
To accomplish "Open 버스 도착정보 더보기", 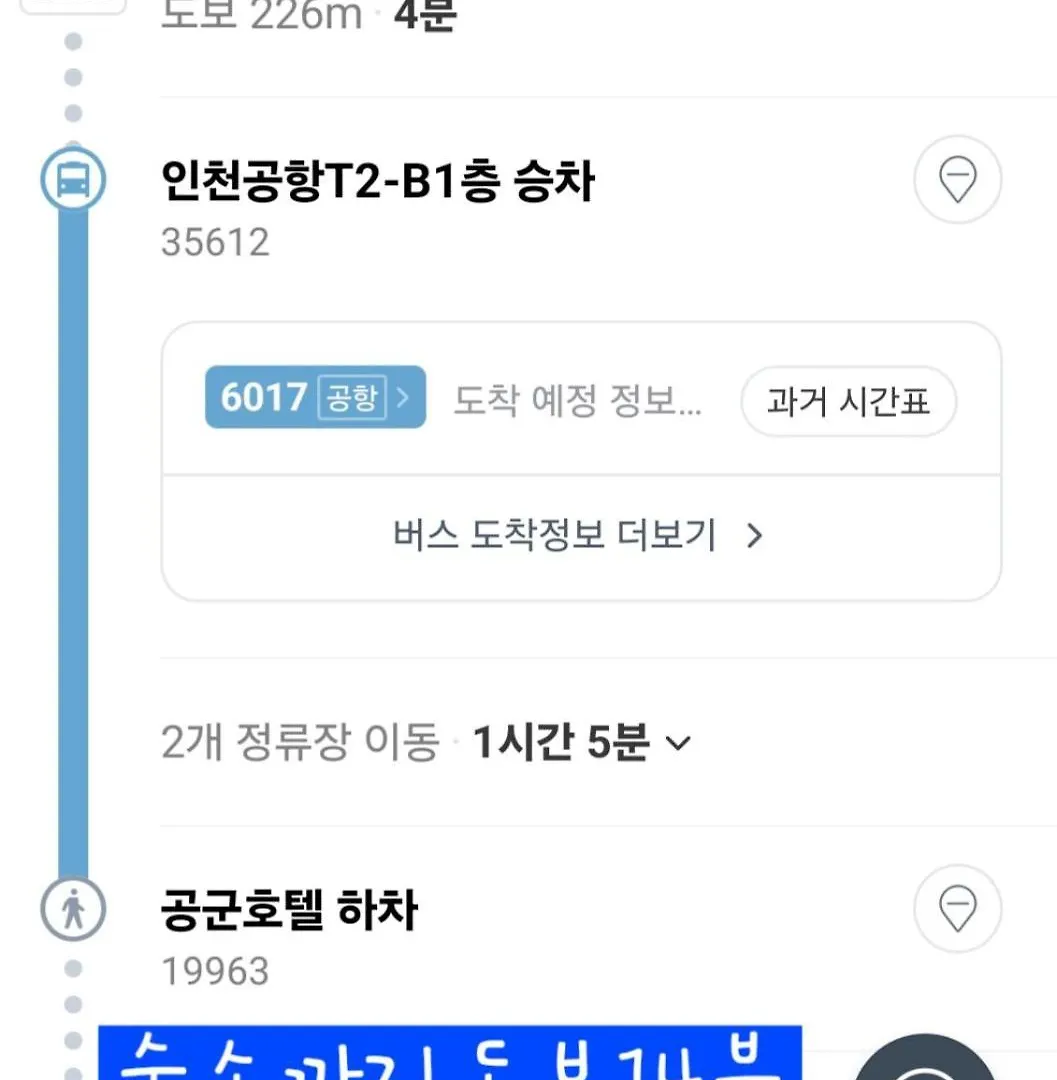I will (580, 537).
